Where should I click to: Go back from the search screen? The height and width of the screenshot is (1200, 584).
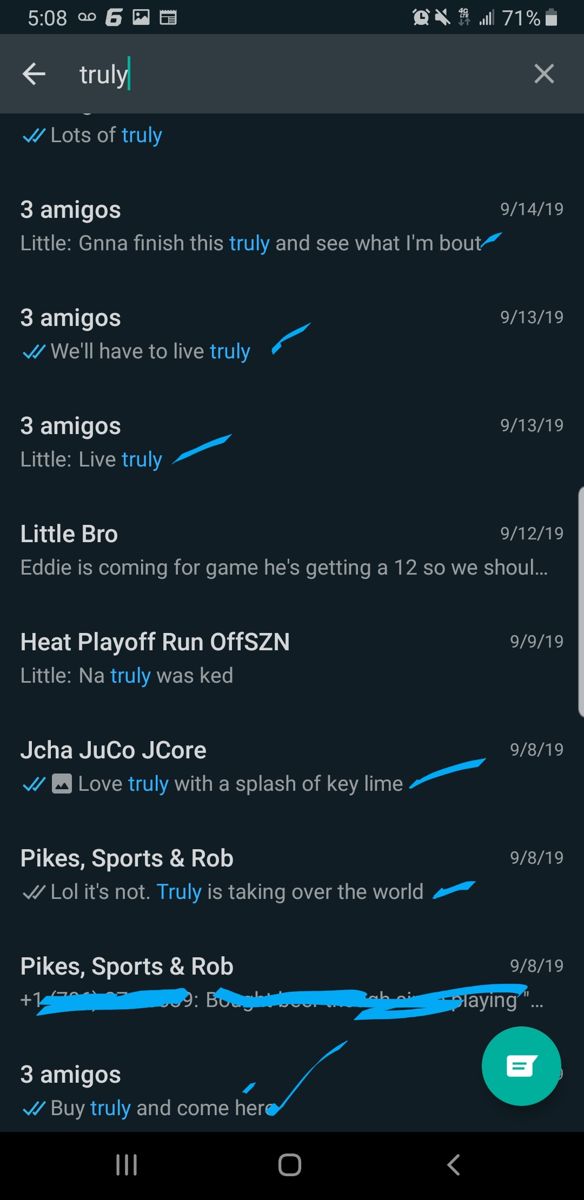point(34,74)
